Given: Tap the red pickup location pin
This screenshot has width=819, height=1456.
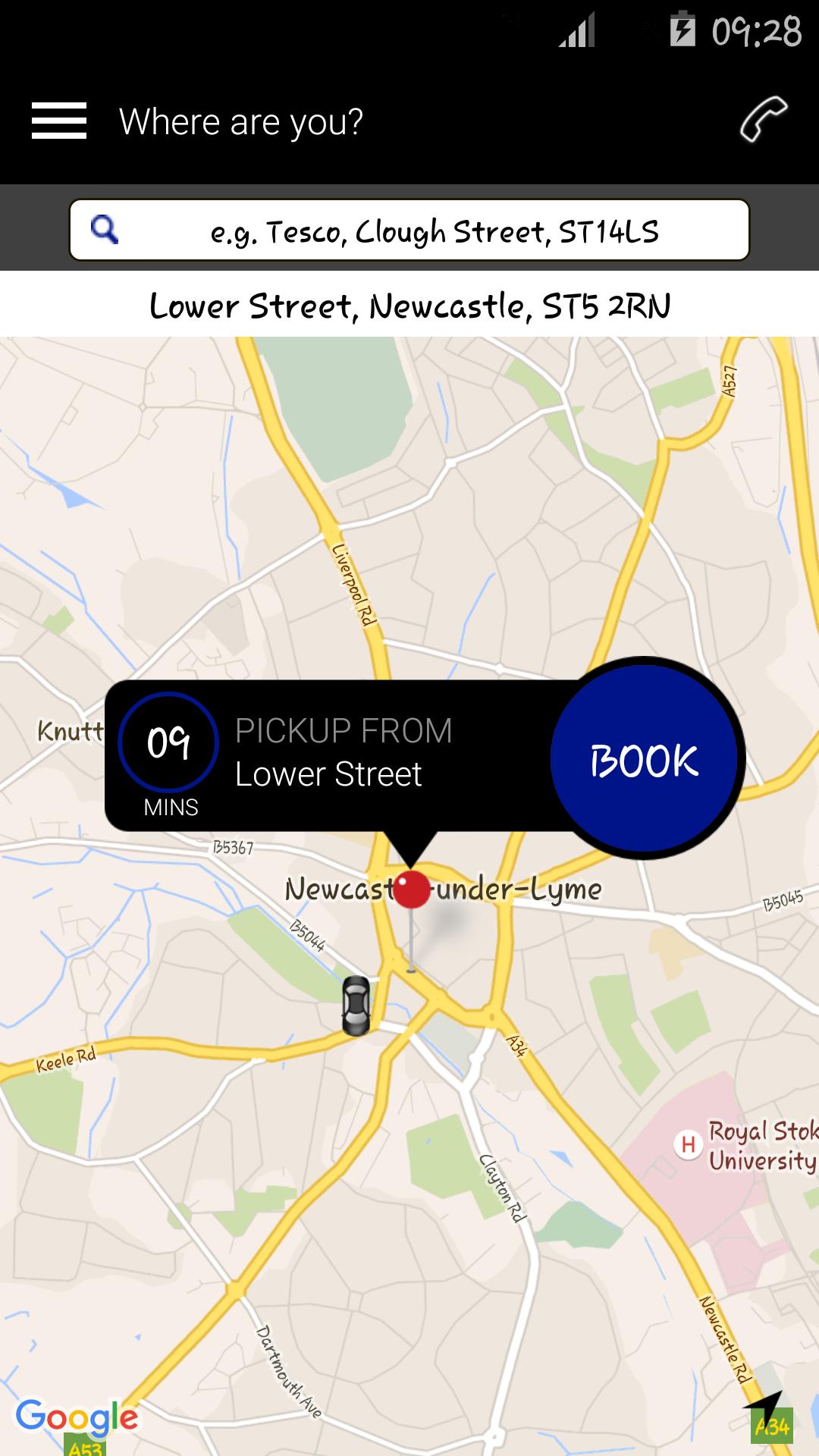Looking at the screenshot, I should 412,890.
